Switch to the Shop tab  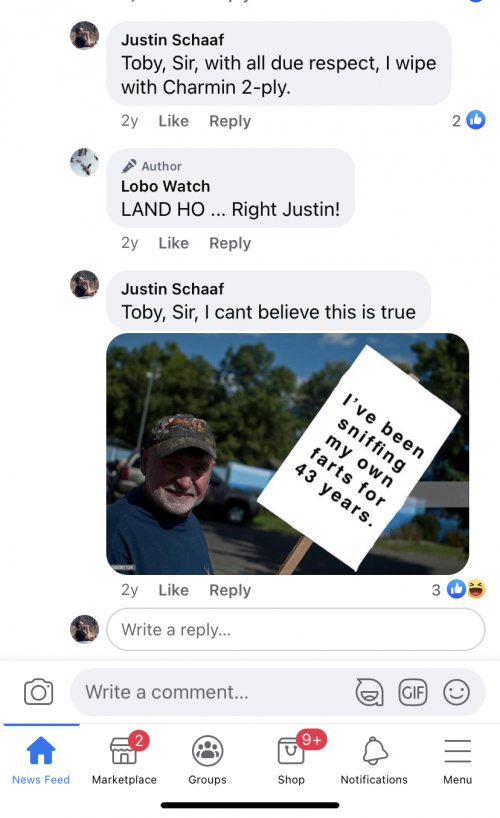click(291, 760)
